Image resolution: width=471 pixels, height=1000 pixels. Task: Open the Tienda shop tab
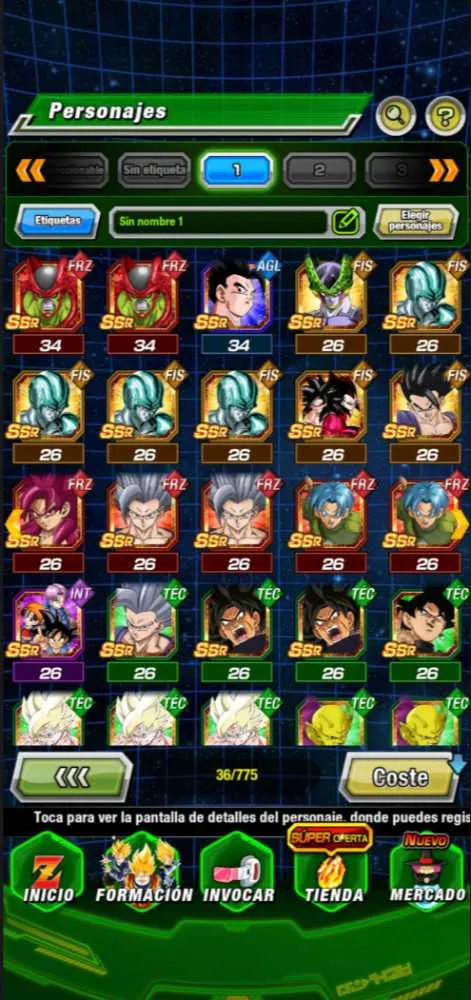[331, 871]
